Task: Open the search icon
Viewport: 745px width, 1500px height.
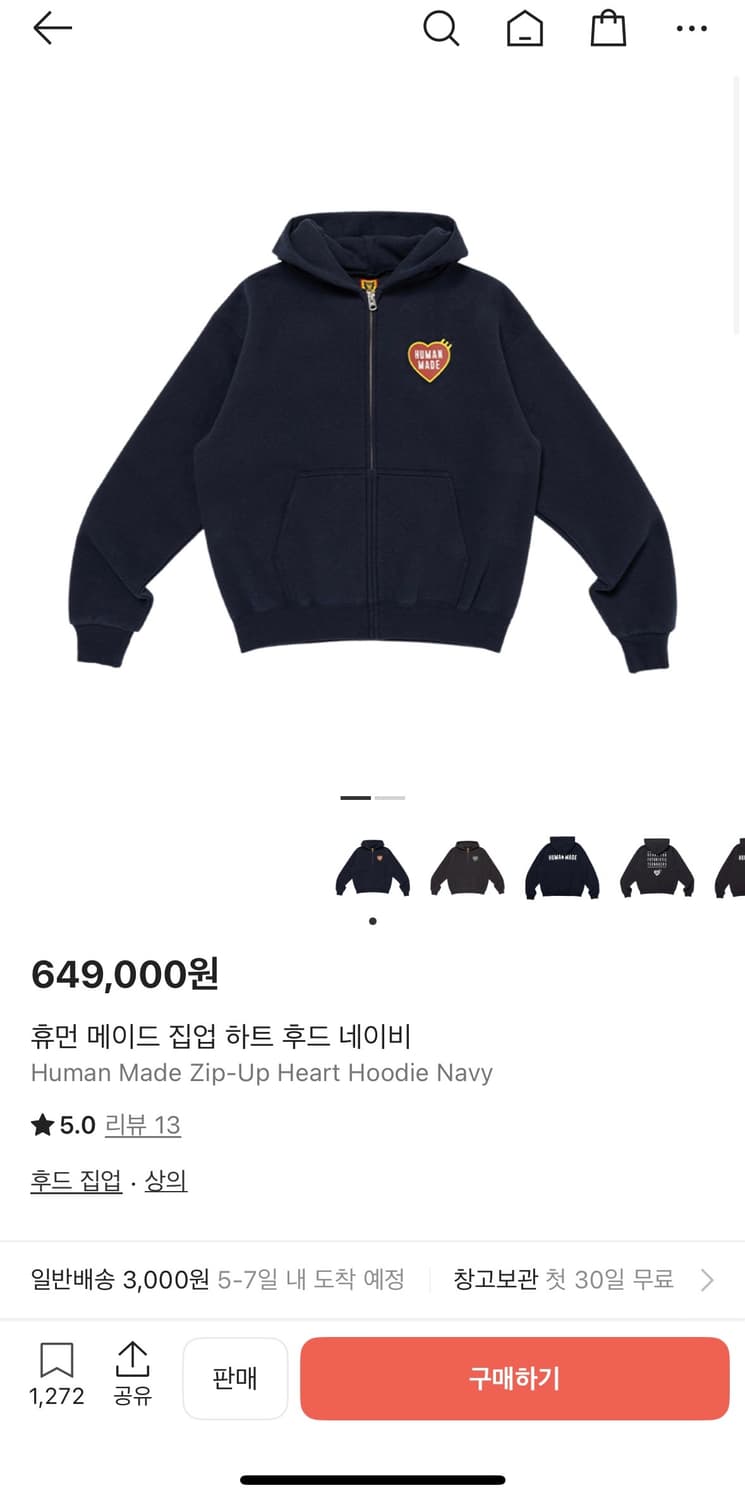Action: [441, 29]
